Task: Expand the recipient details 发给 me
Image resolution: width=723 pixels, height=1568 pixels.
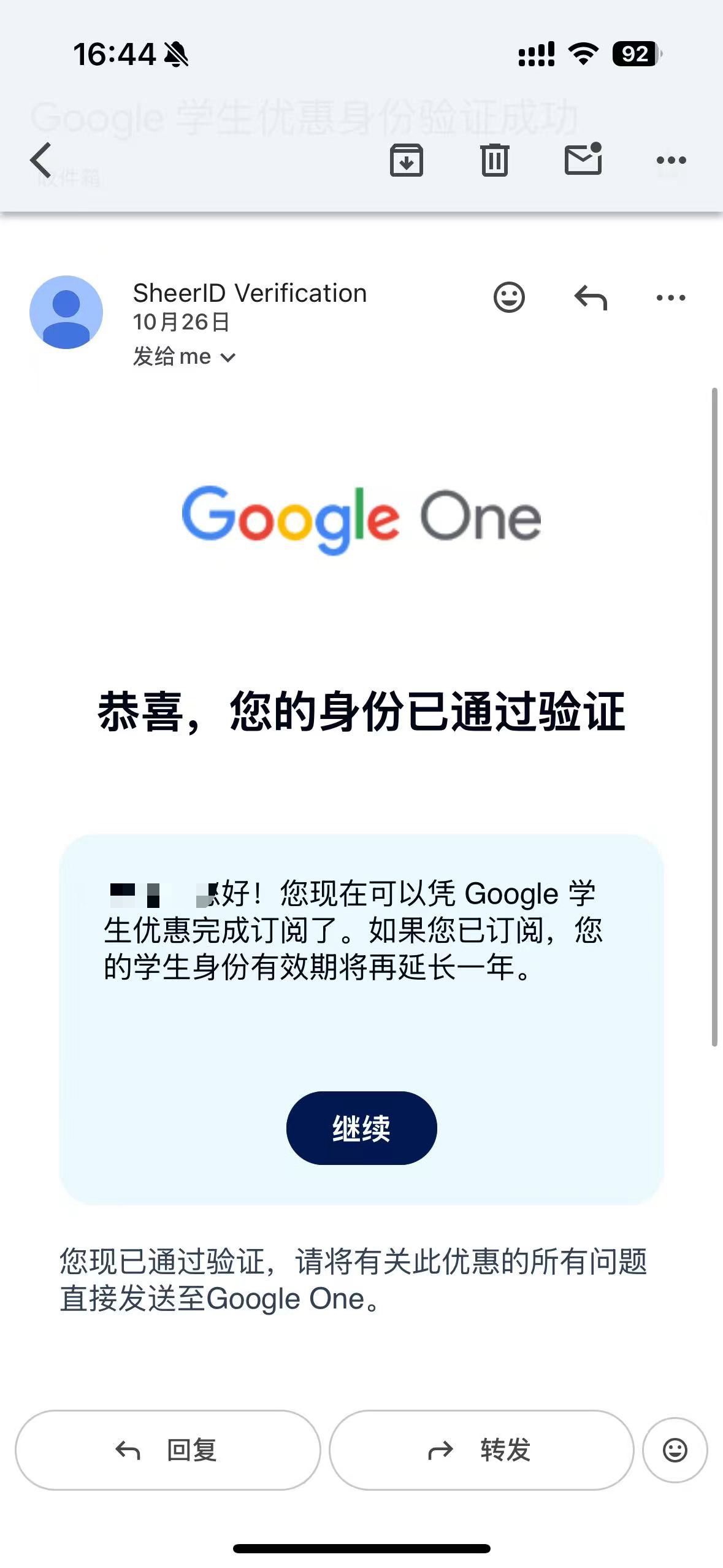Action: pos(184,356)
